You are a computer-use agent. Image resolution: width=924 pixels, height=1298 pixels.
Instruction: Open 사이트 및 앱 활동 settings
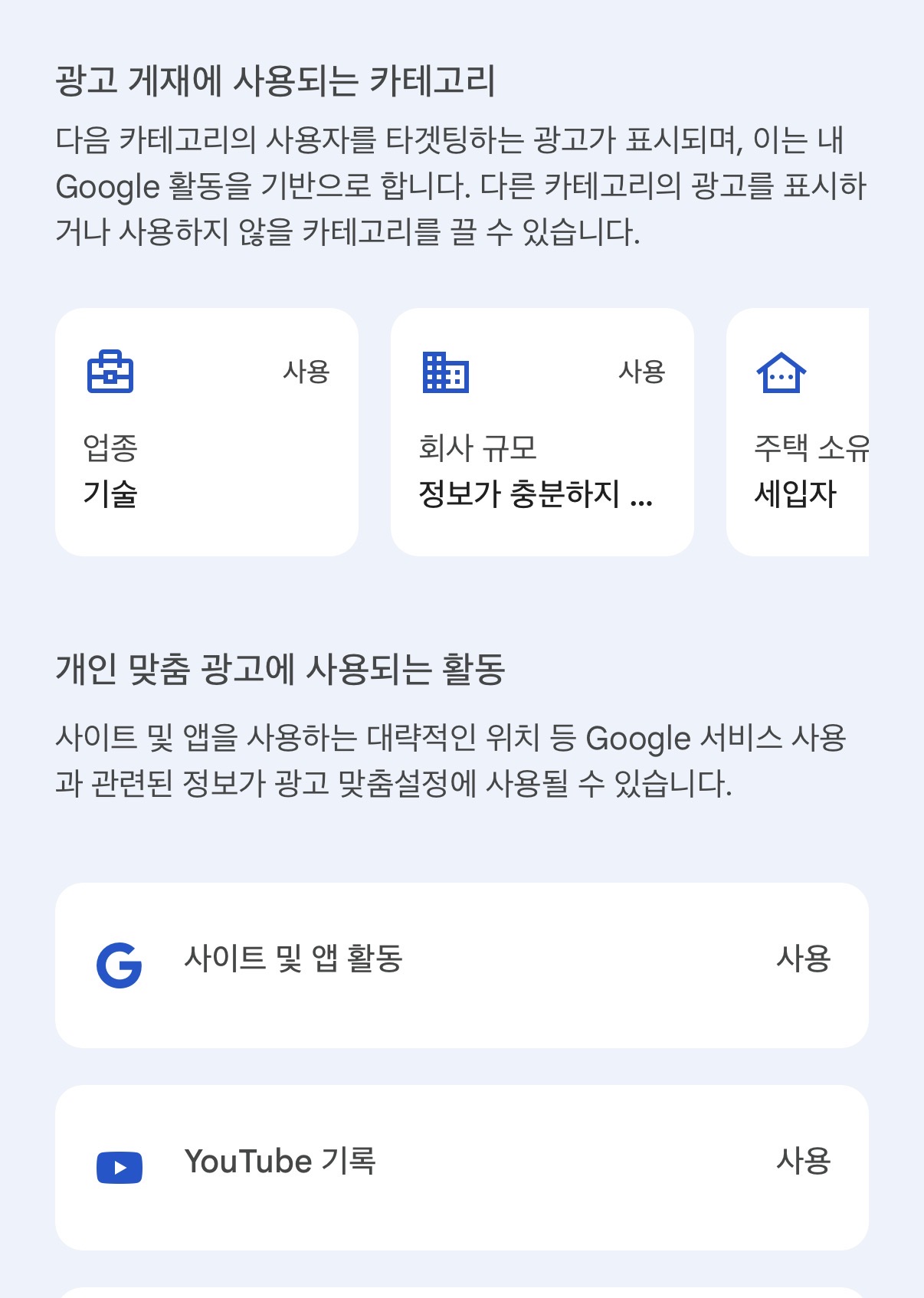(461, 965)
